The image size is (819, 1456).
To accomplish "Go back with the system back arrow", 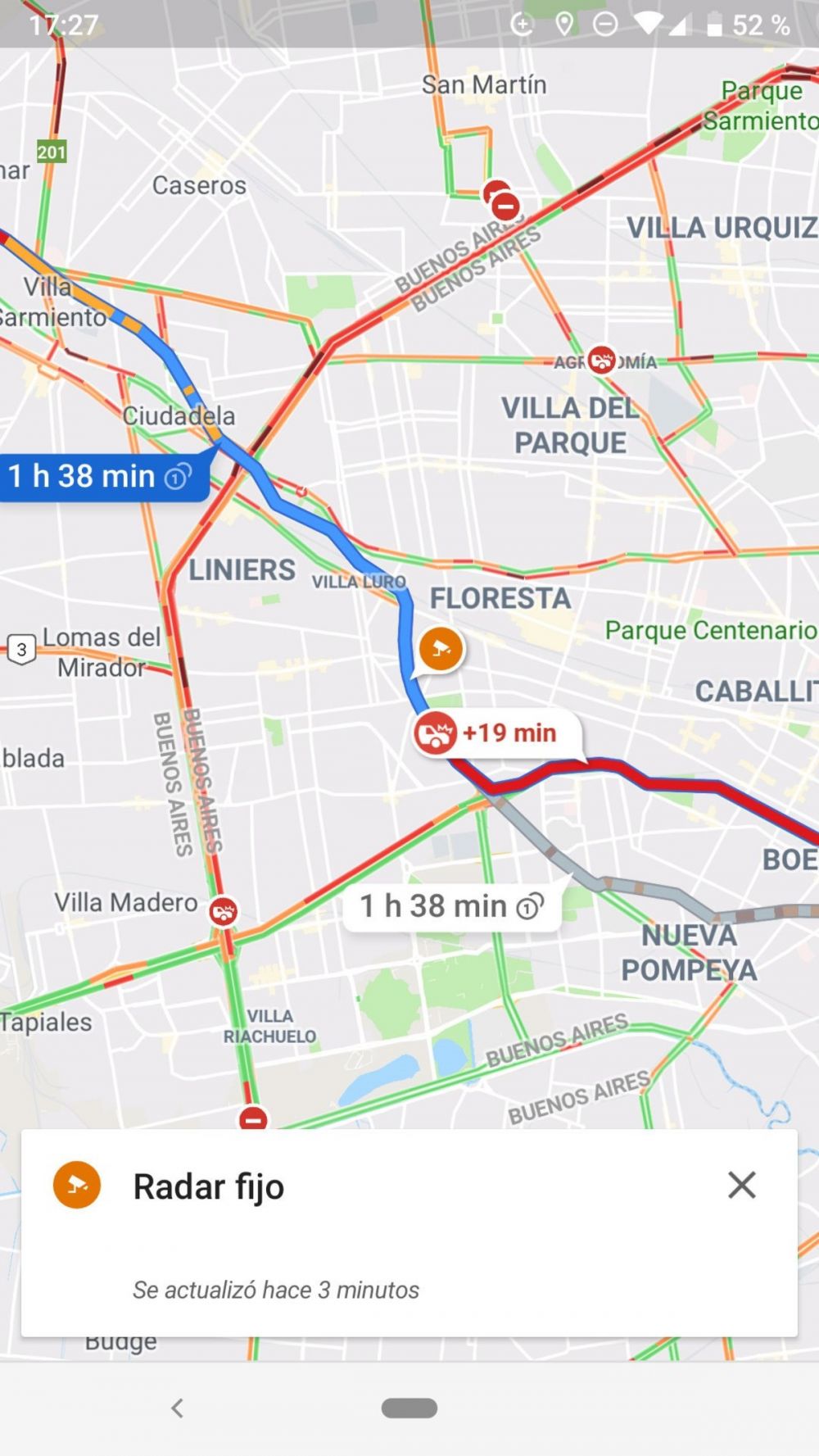I will point(177,1408).
